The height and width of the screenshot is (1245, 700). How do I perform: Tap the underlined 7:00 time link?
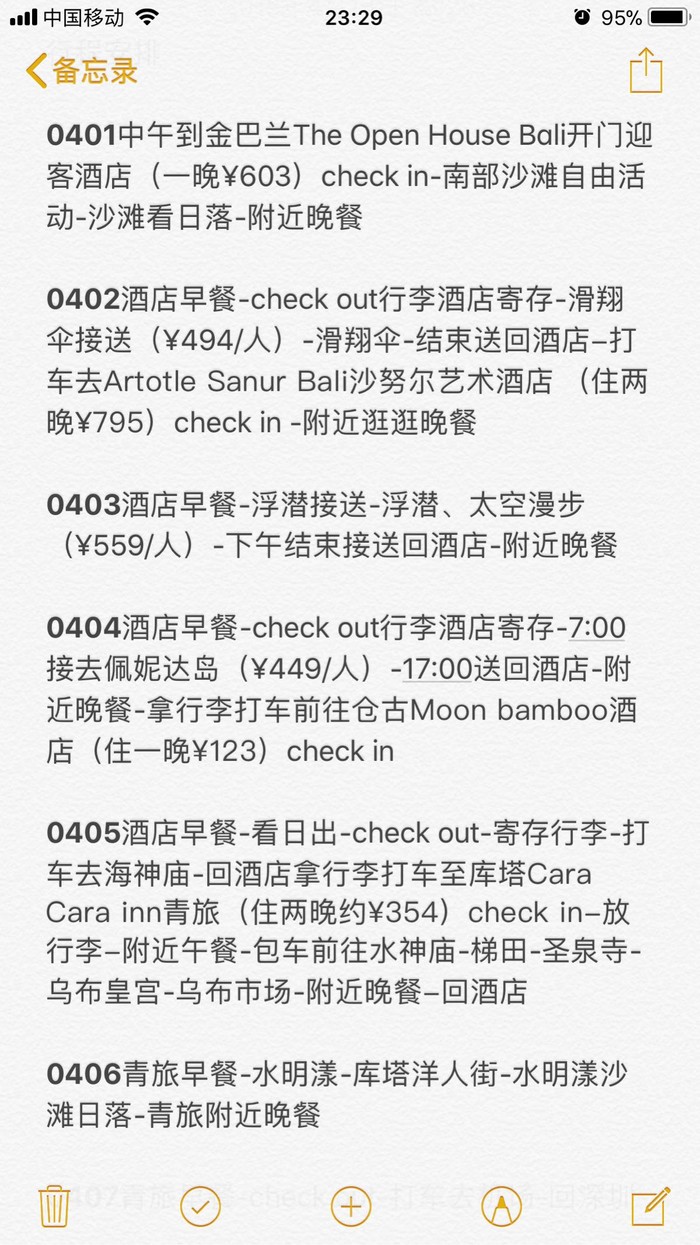(596, 628)
